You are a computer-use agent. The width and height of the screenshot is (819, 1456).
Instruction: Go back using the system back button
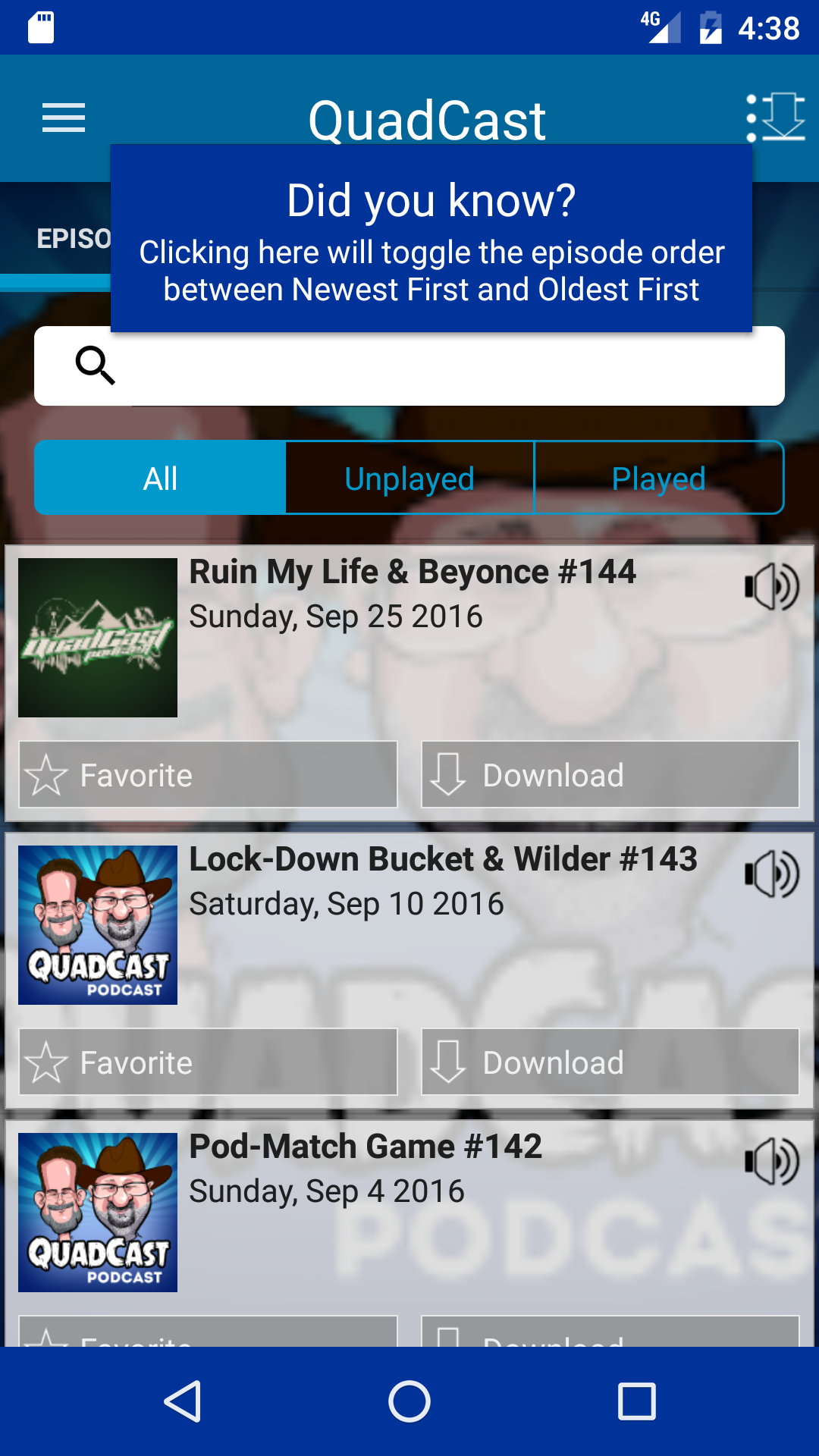pos(182,1401)
